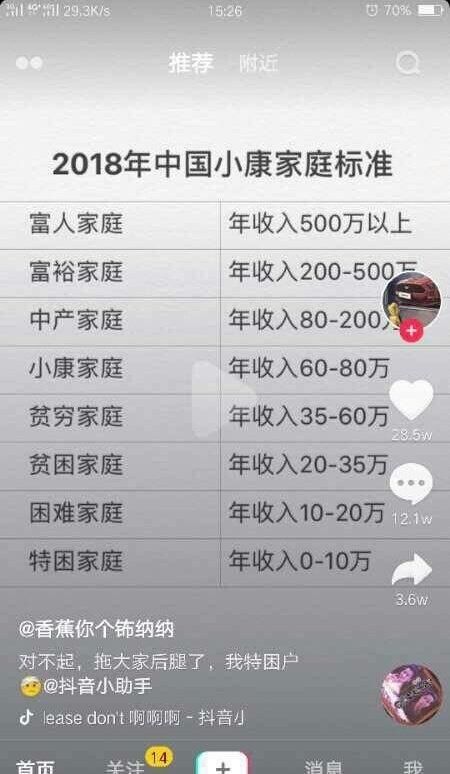Go to the 首页 tab
The width and height of the screenshot is (450, 774).
[x=36, y=766]
